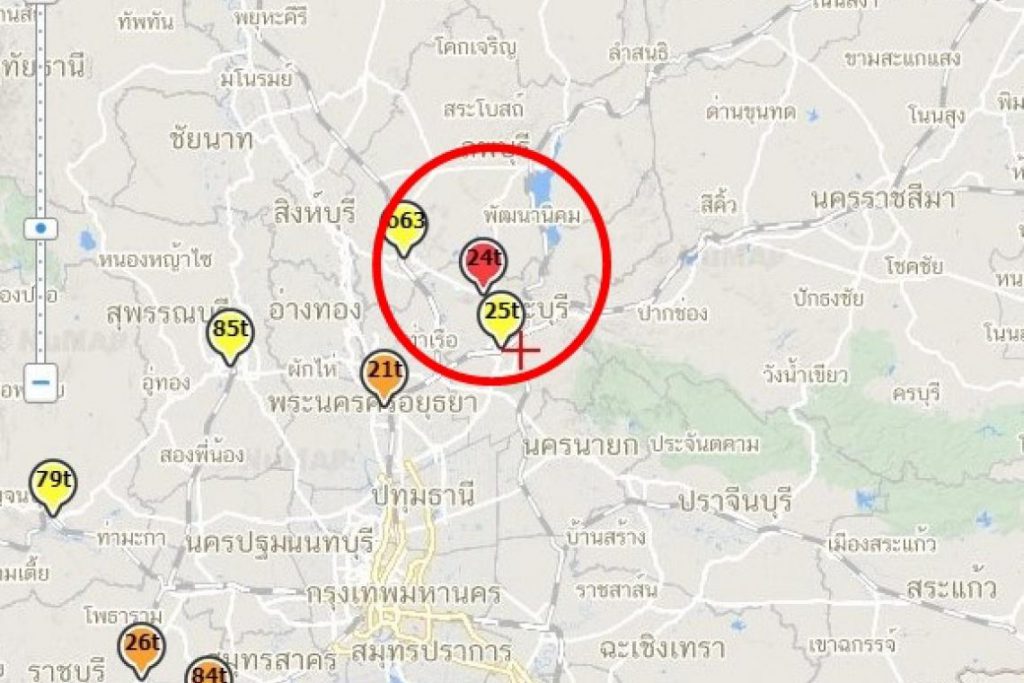Select the orange 84t marker

click(209, 672)
